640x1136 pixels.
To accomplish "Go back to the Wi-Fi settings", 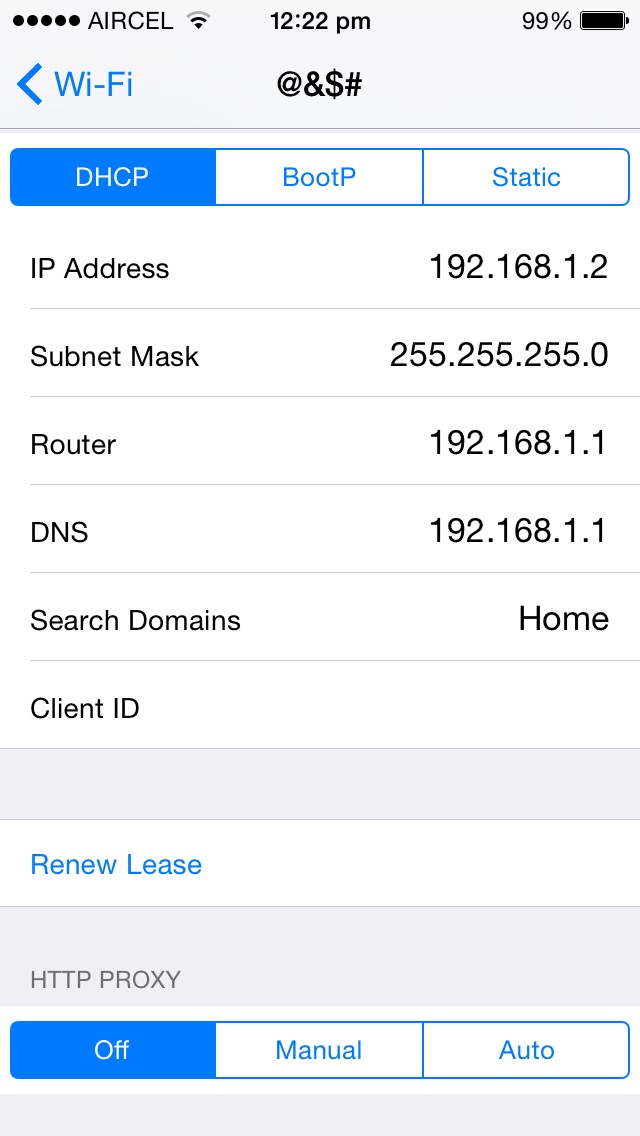I will pyautogui.click(x=75, y=85).
